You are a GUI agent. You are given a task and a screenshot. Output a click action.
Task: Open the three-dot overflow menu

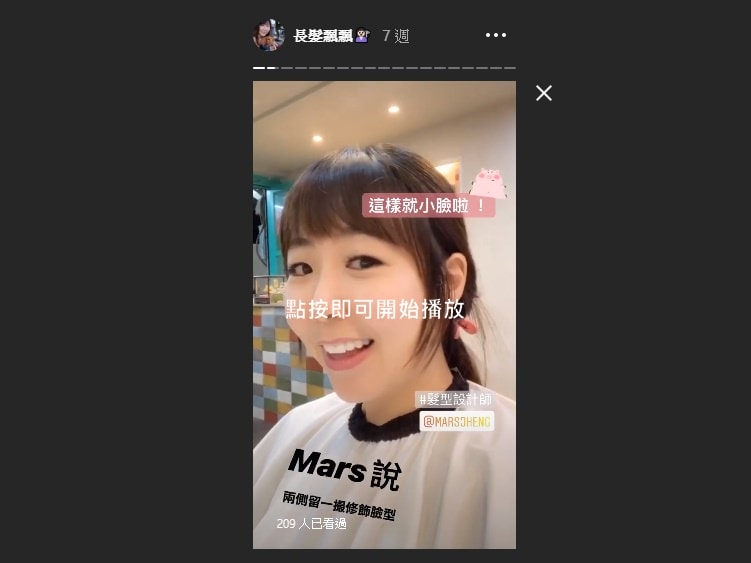pos(496,35)
